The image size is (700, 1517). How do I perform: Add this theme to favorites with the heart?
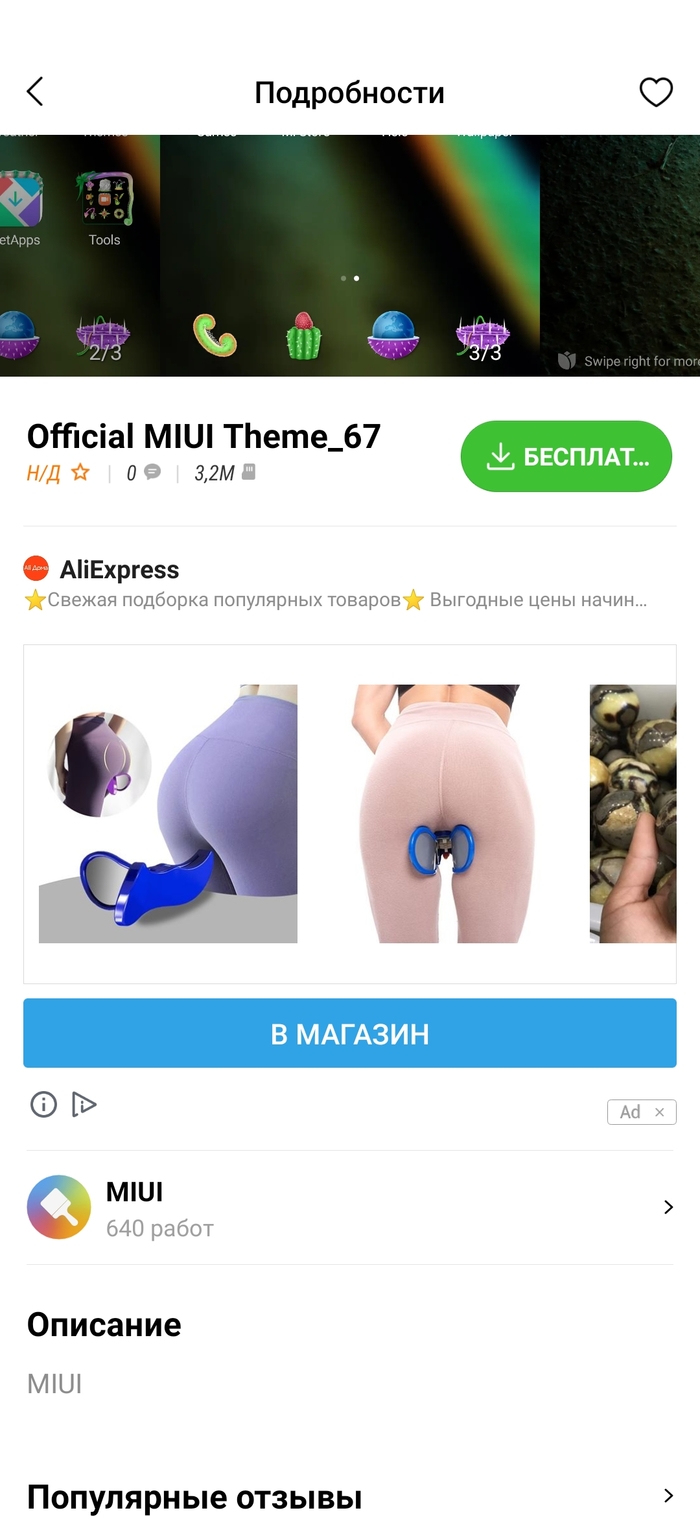(x=656, y=92)
